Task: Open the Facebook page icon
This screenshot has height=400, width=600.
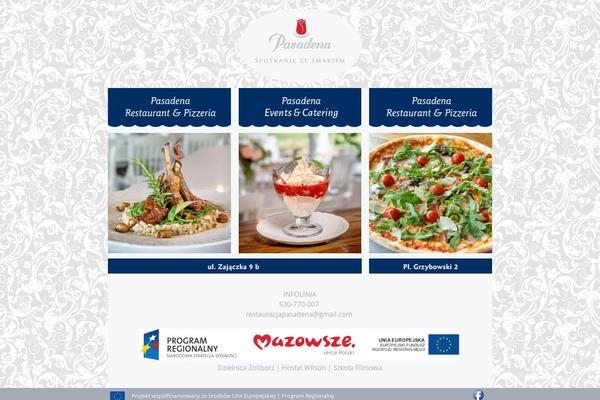Action: point(479,395)
